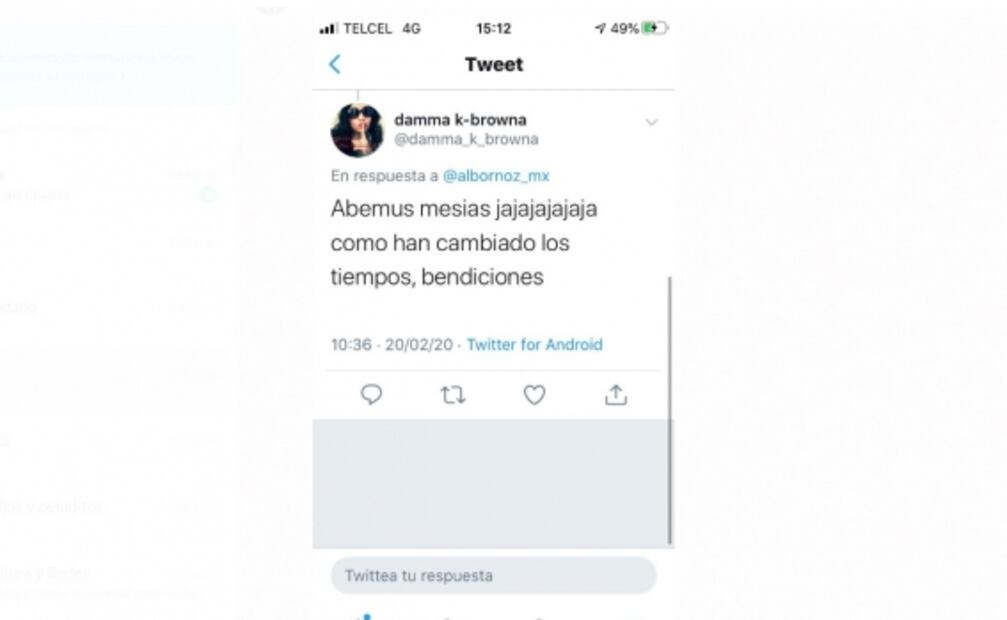The width and height of the screenshot is (1007, 620).
Task: Reply with the comment icon
Action: (371, 395)
